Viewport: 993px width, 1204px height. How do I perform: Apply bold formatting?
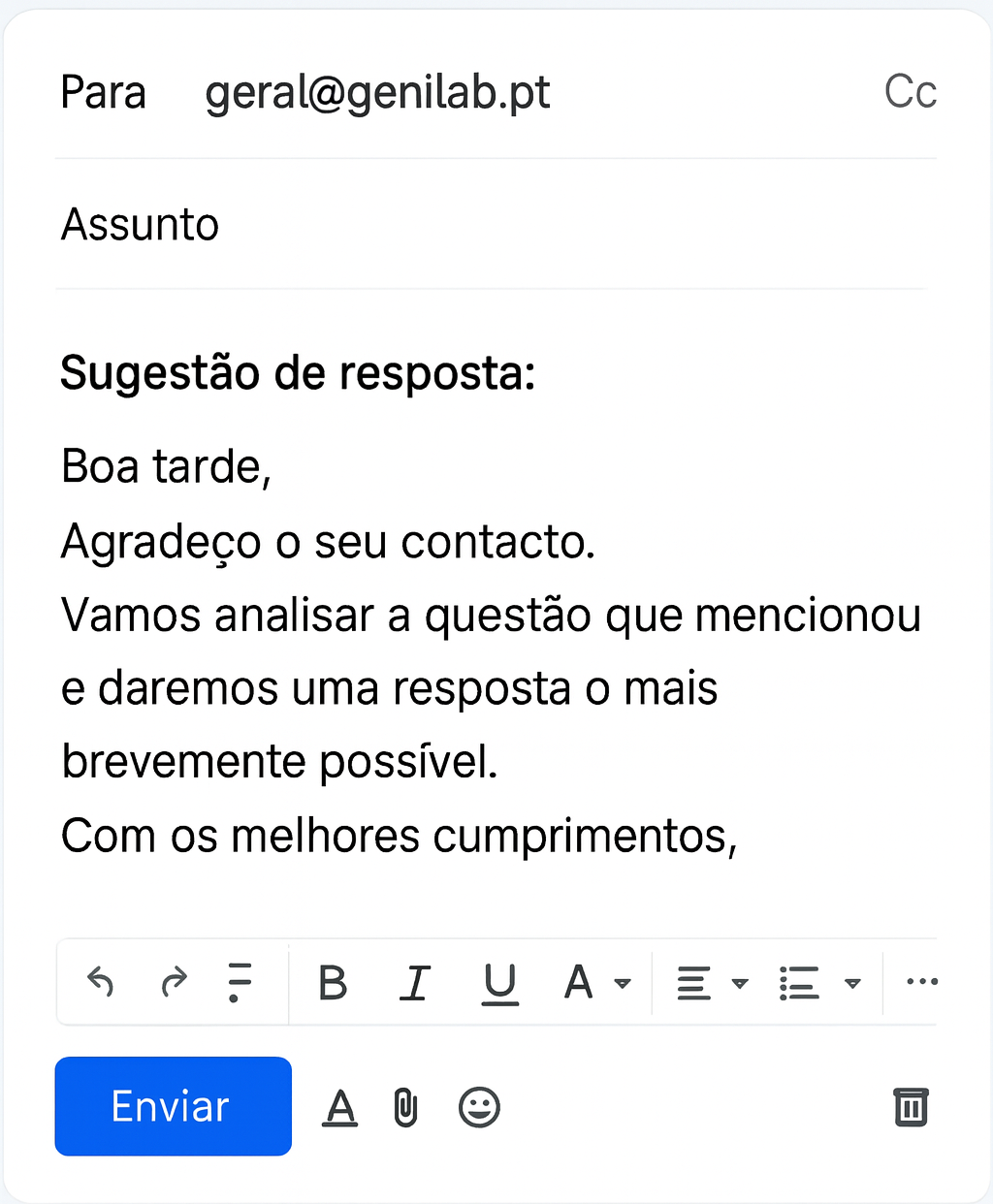point(333,983)
